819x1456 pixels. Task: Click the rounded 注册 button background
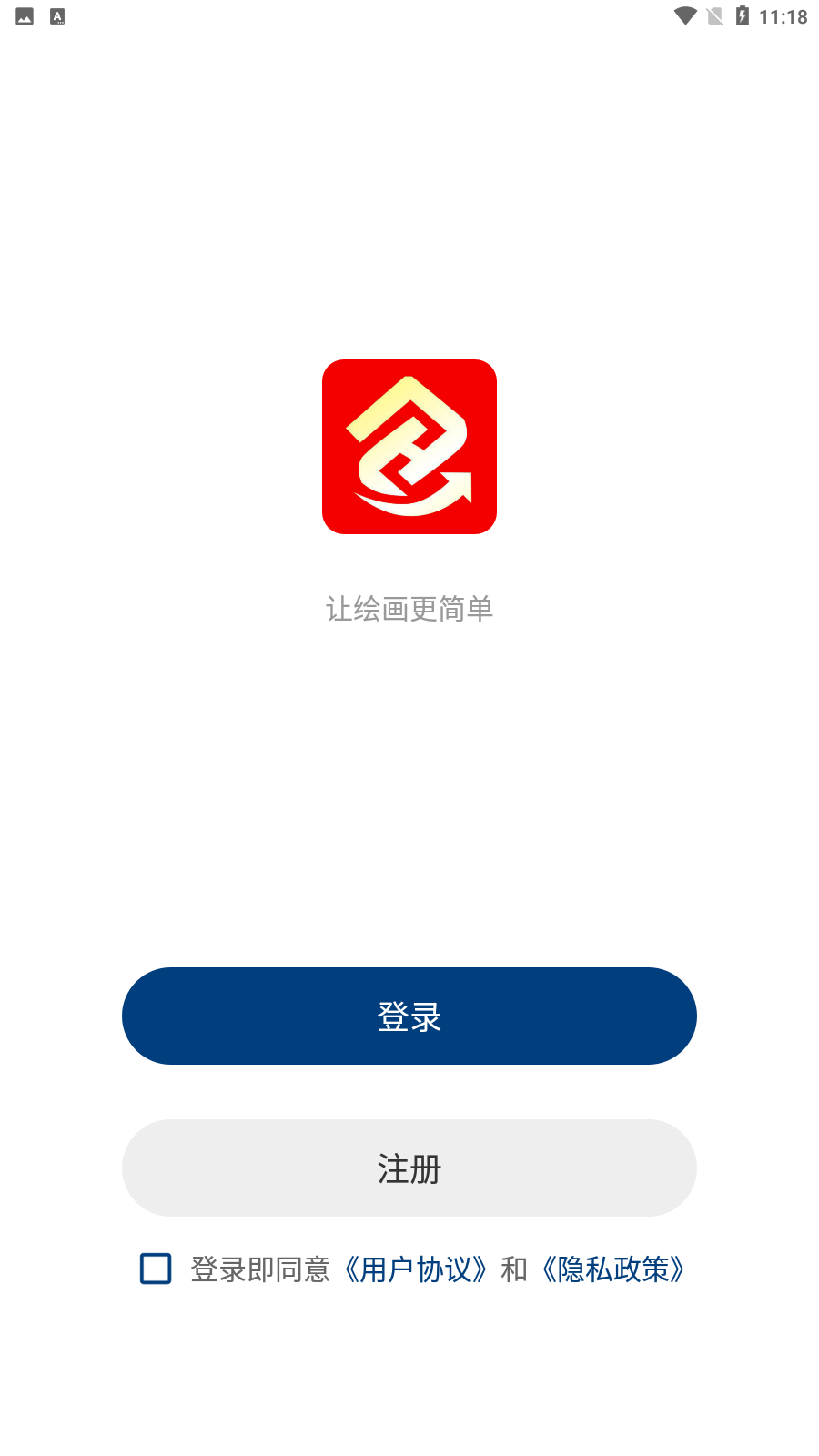[409, 1168]
